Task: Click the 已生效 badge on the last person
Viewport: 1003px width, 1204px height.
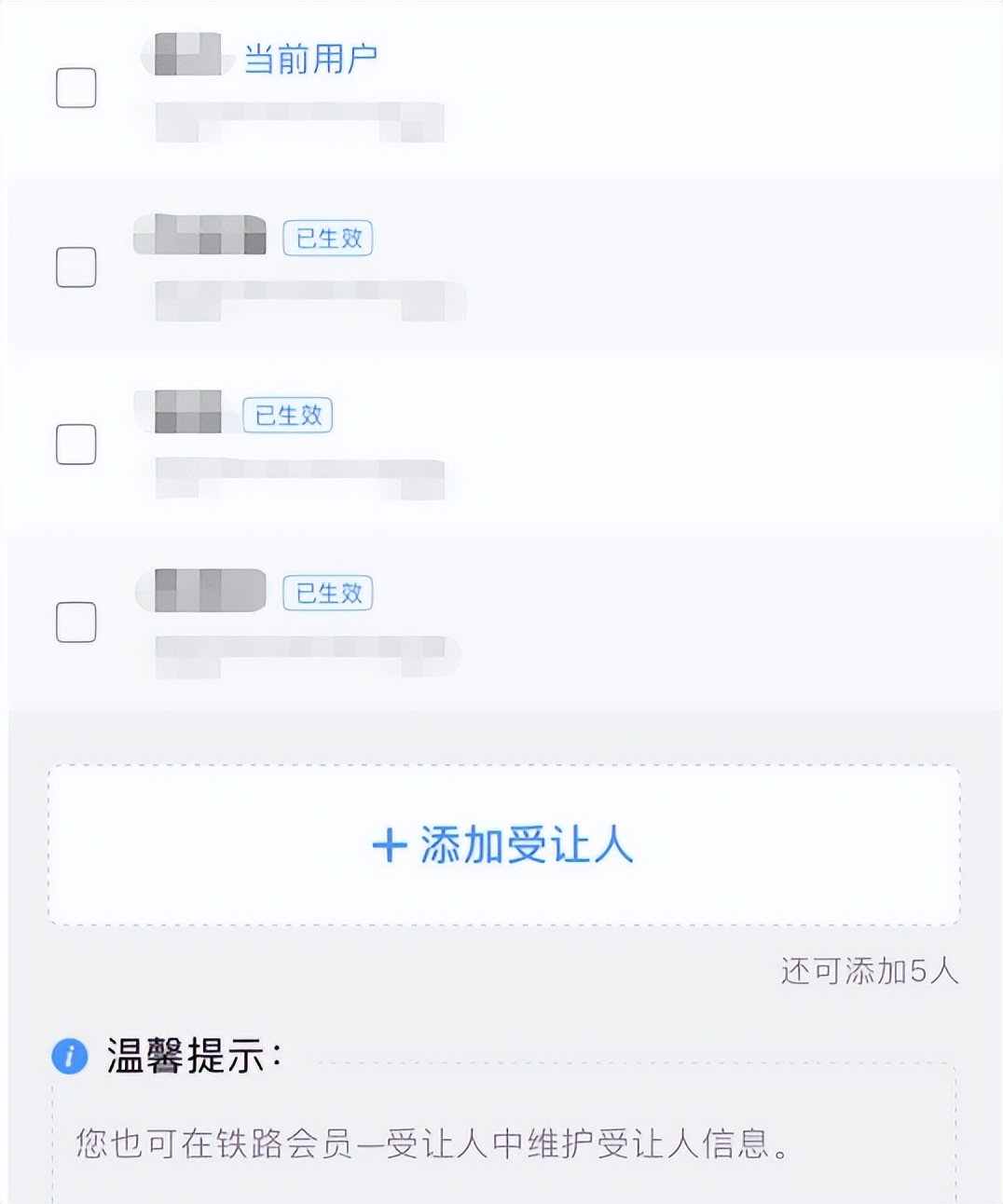Action: tap(327, 595)
